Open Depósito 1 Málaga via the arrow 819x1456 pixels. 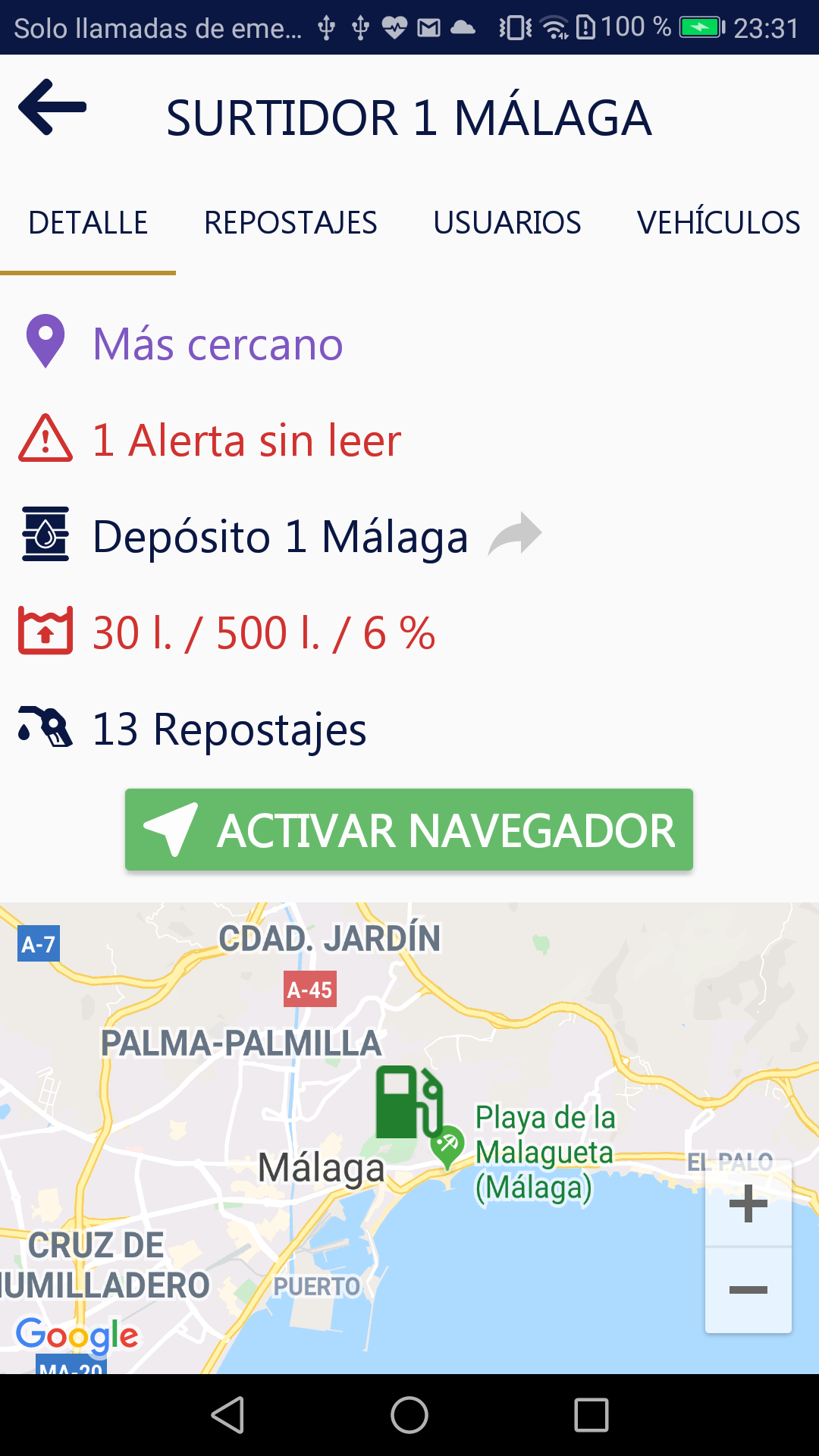(515, 535)
